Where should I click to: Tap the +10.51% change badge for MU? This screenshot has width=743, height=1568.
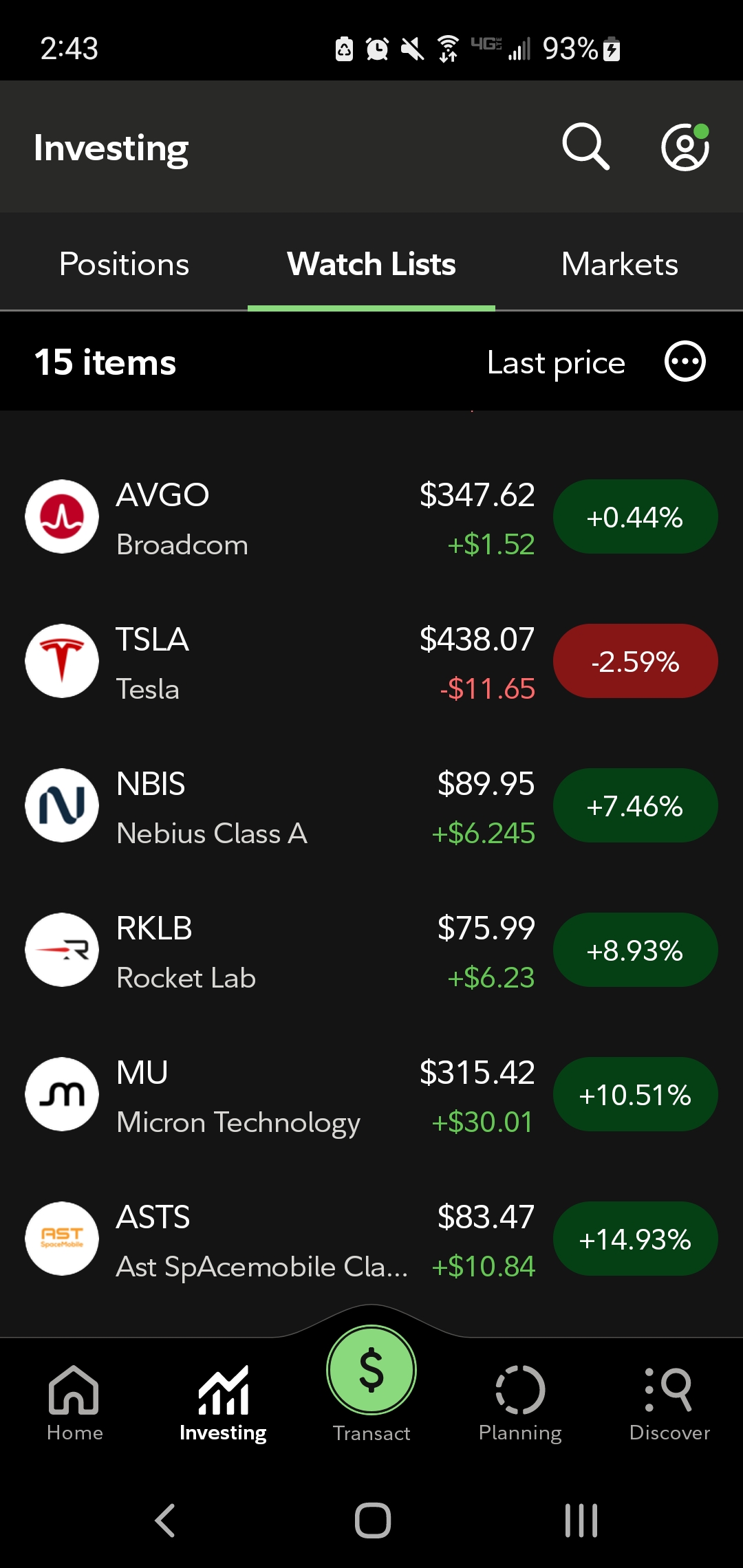tap(635, 1095)
